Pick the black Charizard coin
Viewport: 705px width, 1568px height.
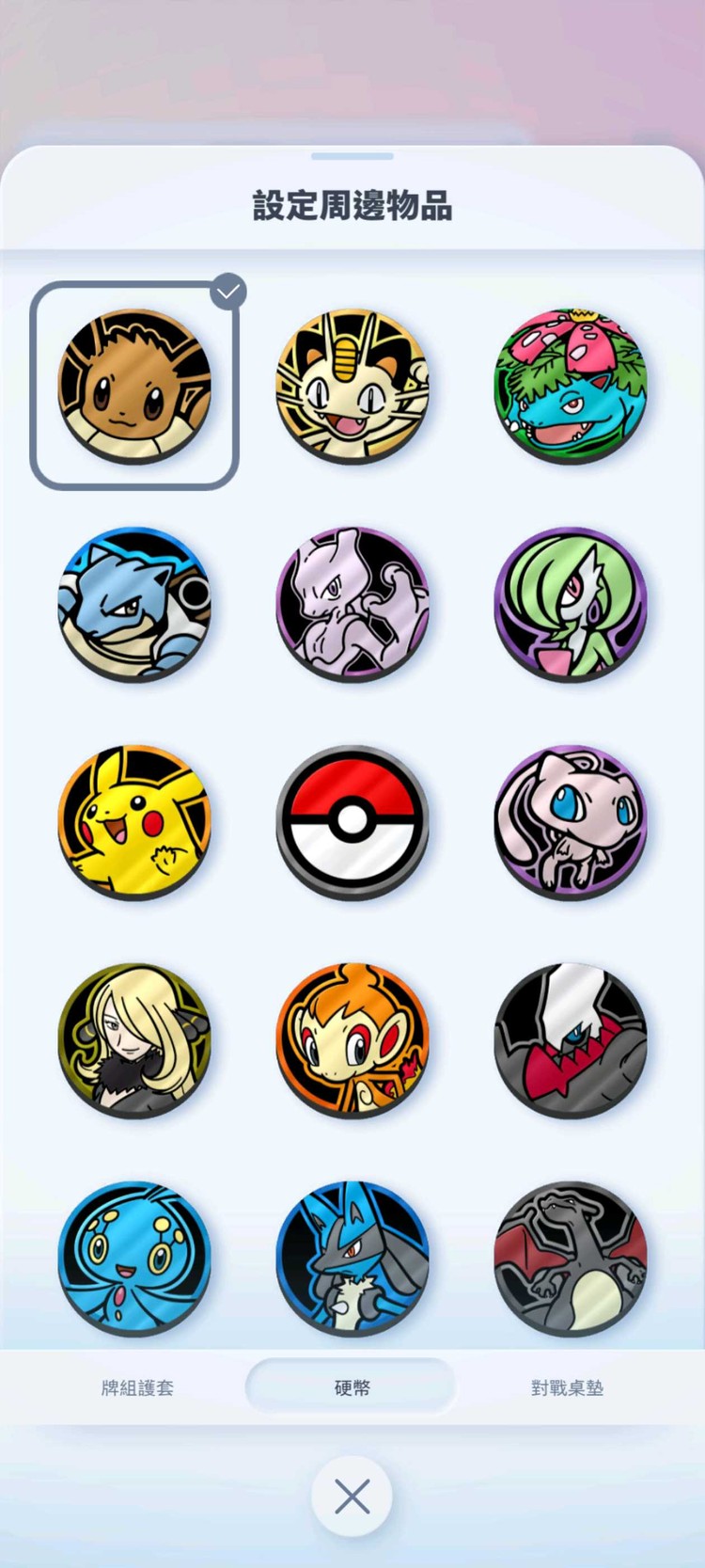pyautogui.click(x=571, y=1259)
